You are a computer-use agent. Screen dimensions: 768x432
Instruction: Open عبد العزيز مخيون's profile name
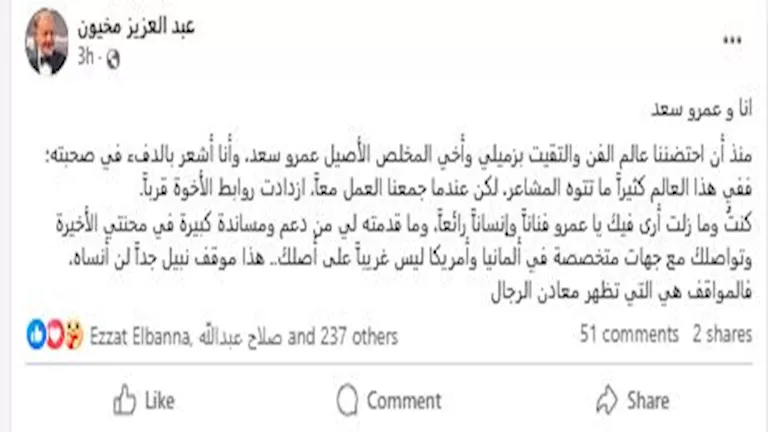(136, 26)
